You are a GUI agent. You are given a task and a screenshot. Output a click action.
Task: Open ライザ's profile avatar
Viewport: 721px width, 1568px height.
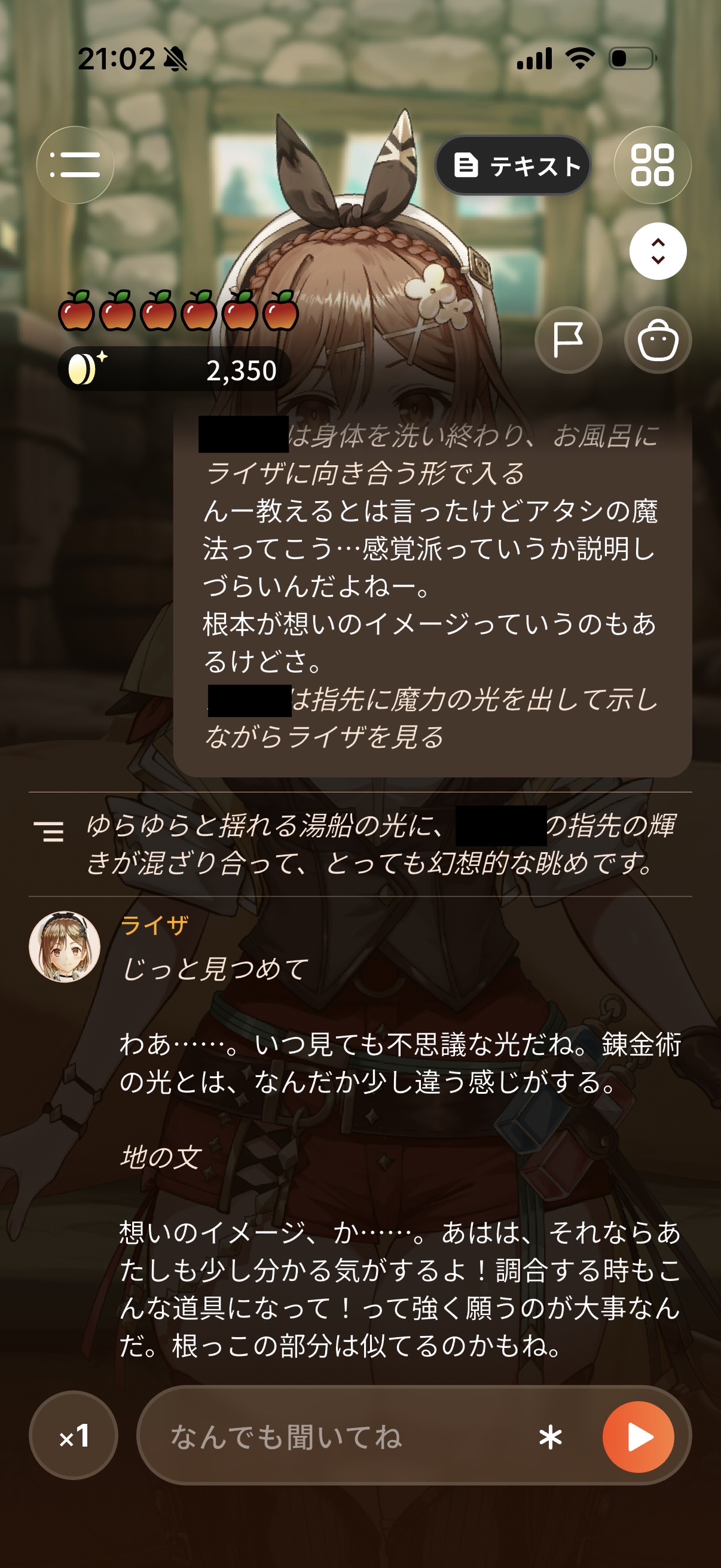[x=65, y=947]
